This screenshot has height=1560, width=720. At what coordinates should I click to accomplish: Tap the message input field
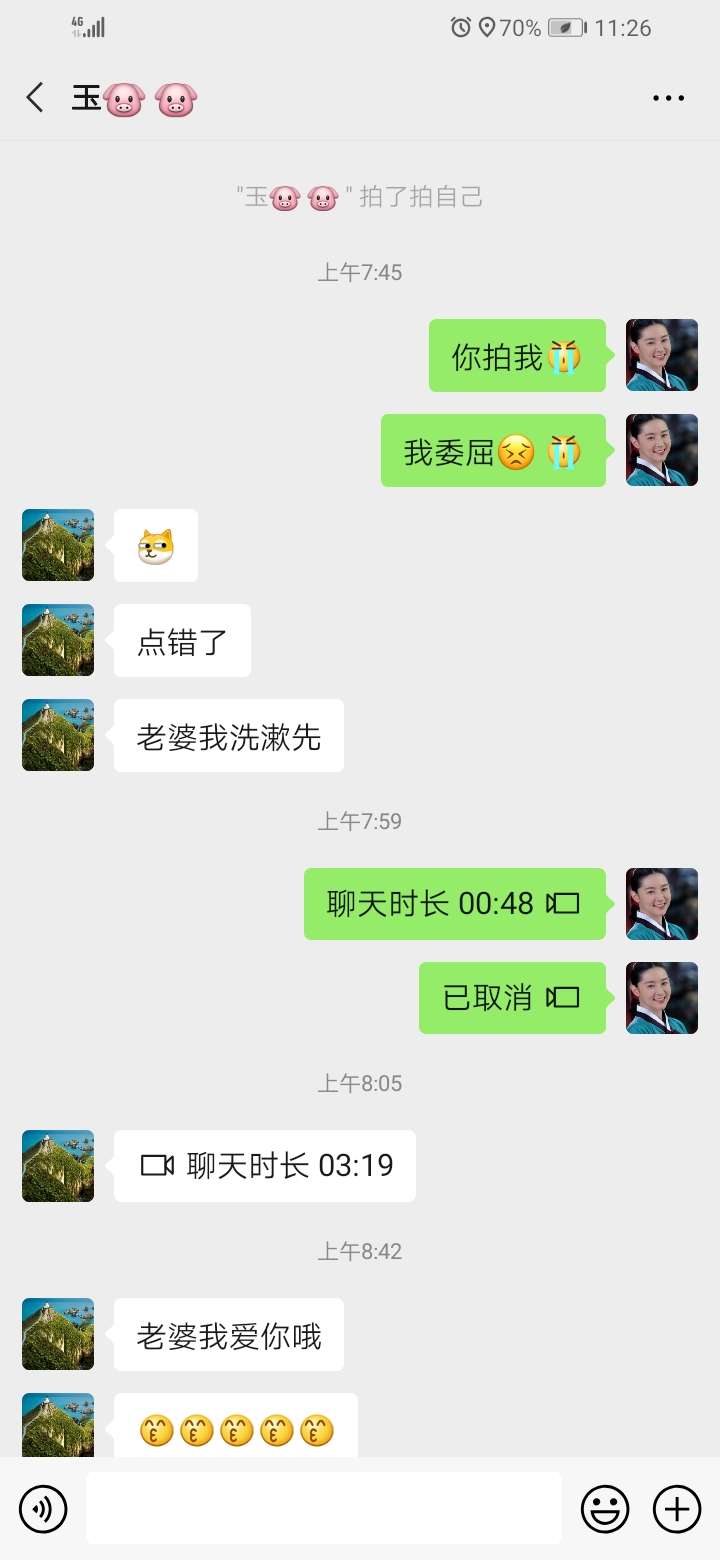point(320,1508)
